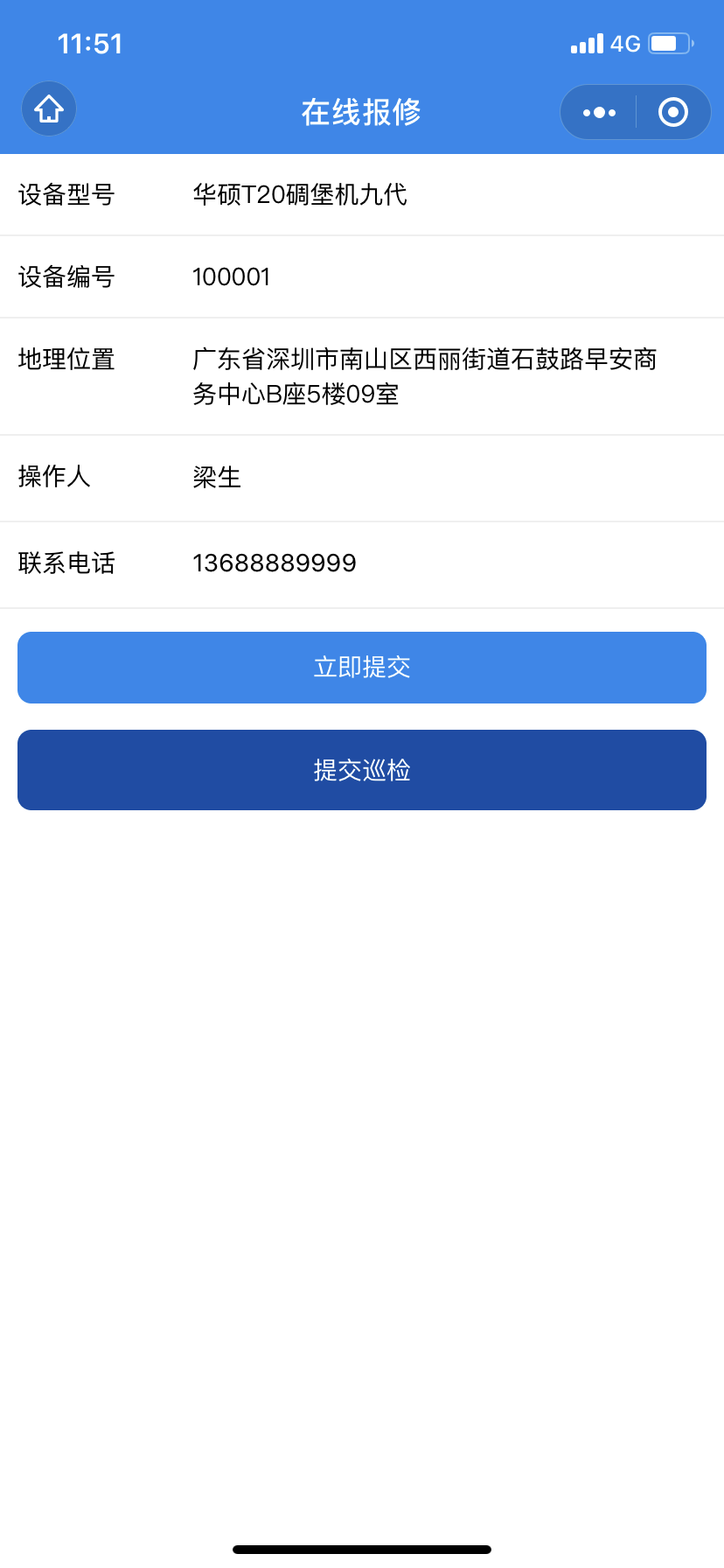Submit the repair with 立即提交
724x1568 pixels.
click(x=362, y=668)
